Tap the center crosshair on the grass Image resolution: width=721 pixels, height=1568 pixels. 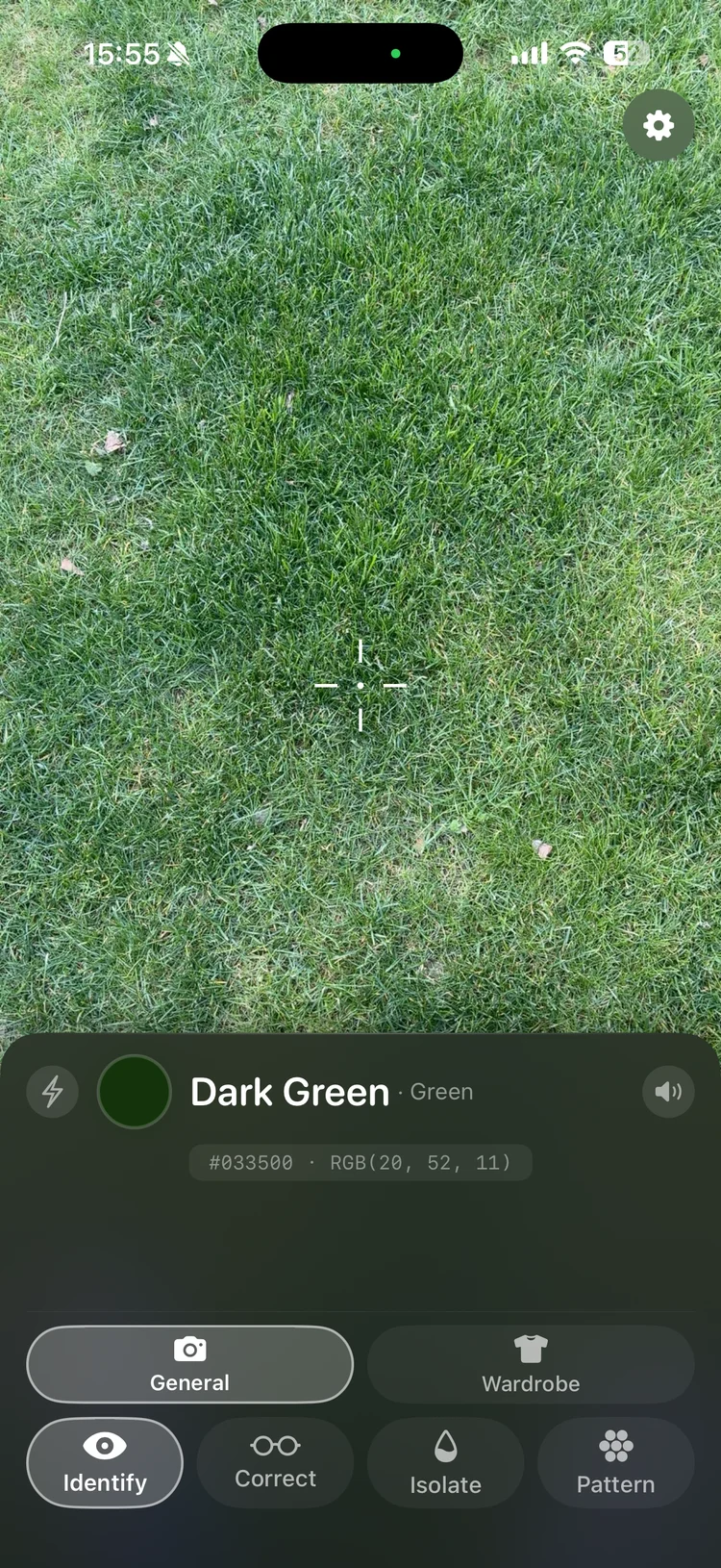(x=360, y=685)
